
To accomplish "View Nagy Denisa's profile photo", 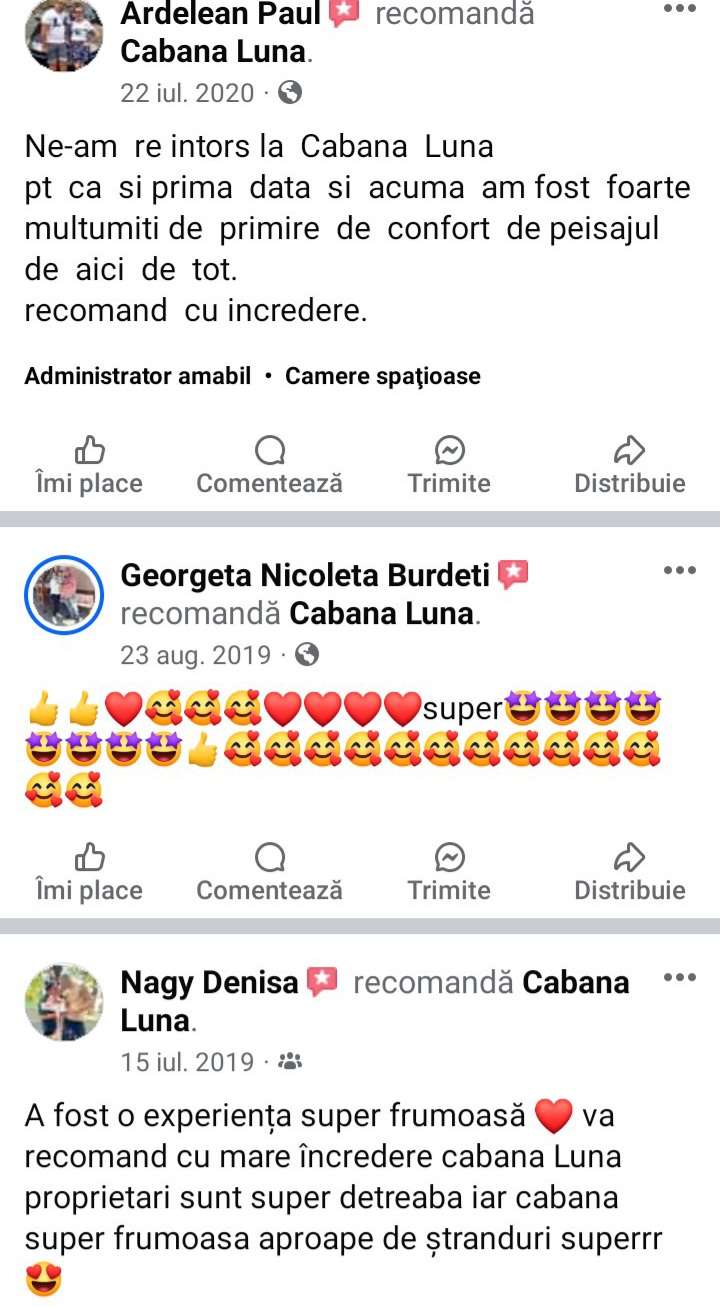I will (x=63, y=1002).
